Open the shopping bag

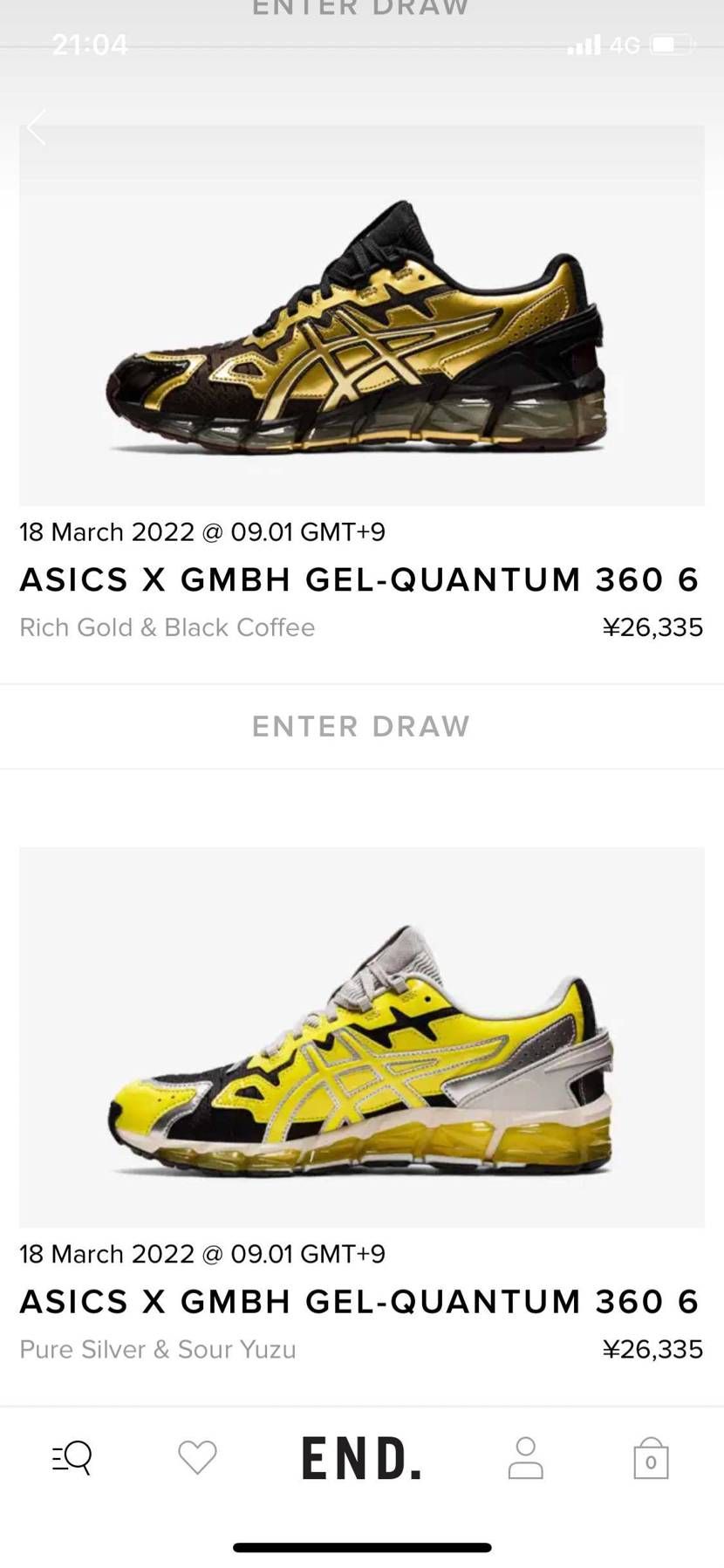pyautogui.click(x=651, y=1459)
